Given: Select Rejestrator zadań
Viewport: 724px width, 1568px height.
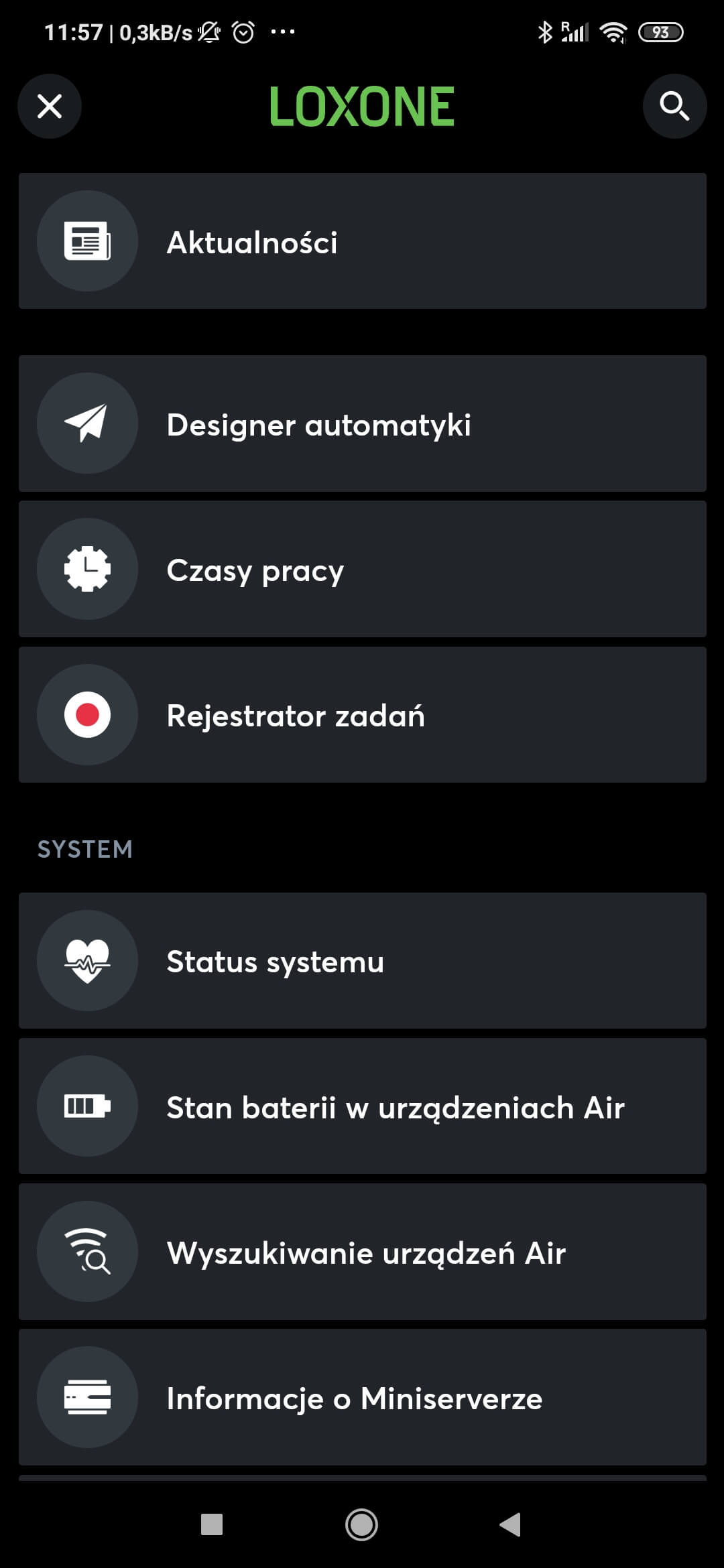Looking at the screenshot, I should (x=362, y=715).
